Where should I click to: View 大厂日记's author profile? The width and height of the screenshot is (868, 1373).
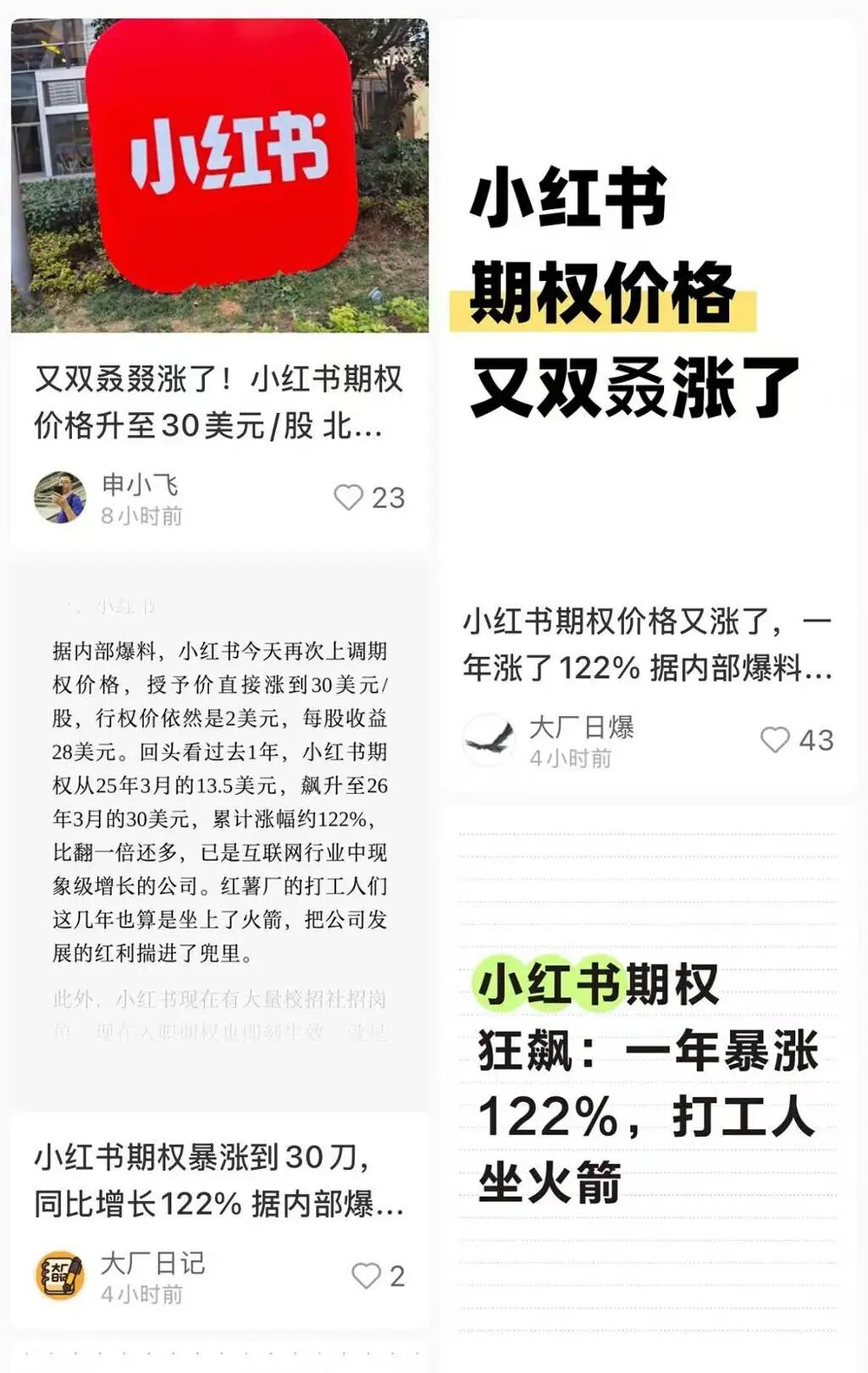60,1275
